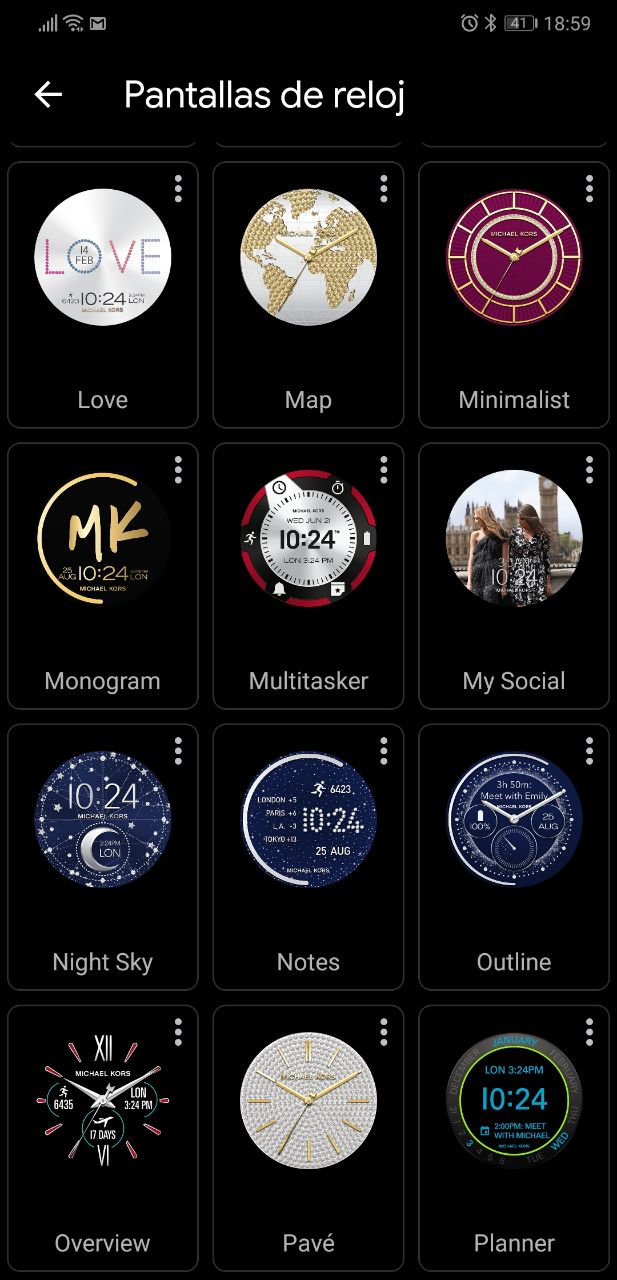Select the Night Sky watch face
Viewport: 617px width, 1280px height.
tap(103, 857)
